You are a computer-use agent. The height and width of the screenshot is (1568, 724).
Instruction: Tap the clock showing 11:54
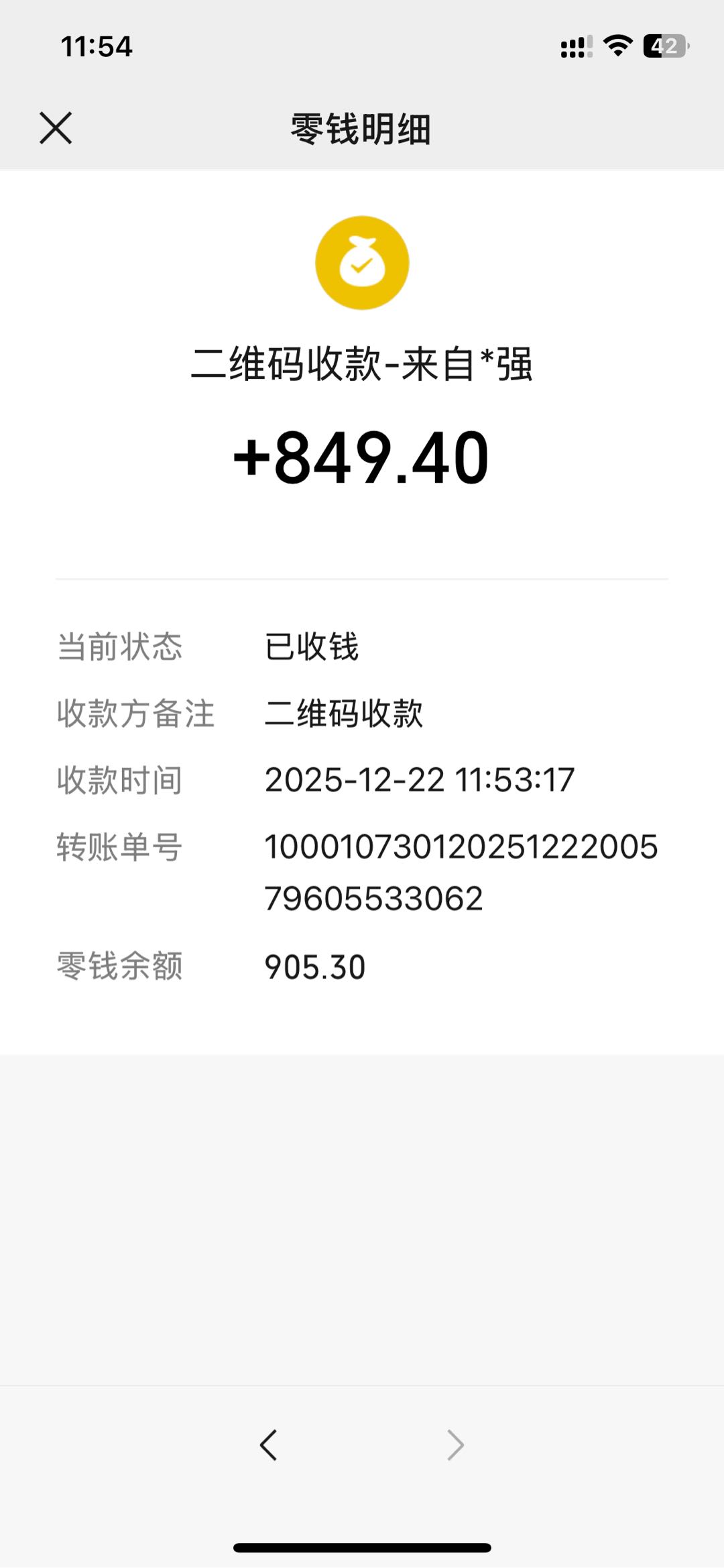pos(97,45)
